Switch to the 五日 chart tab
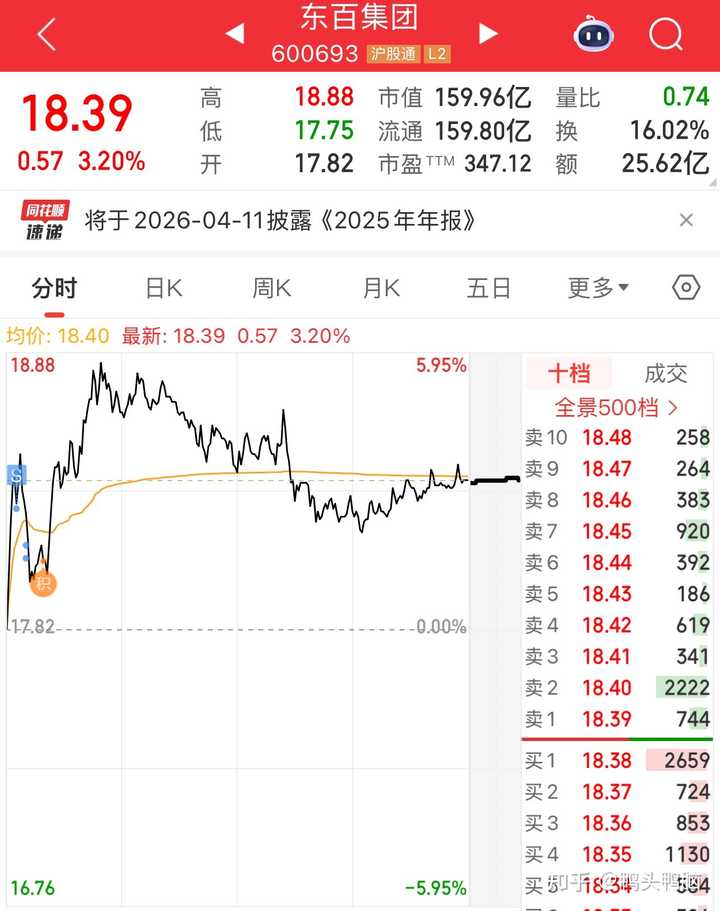The image size is (720, 911). [489, 289]
